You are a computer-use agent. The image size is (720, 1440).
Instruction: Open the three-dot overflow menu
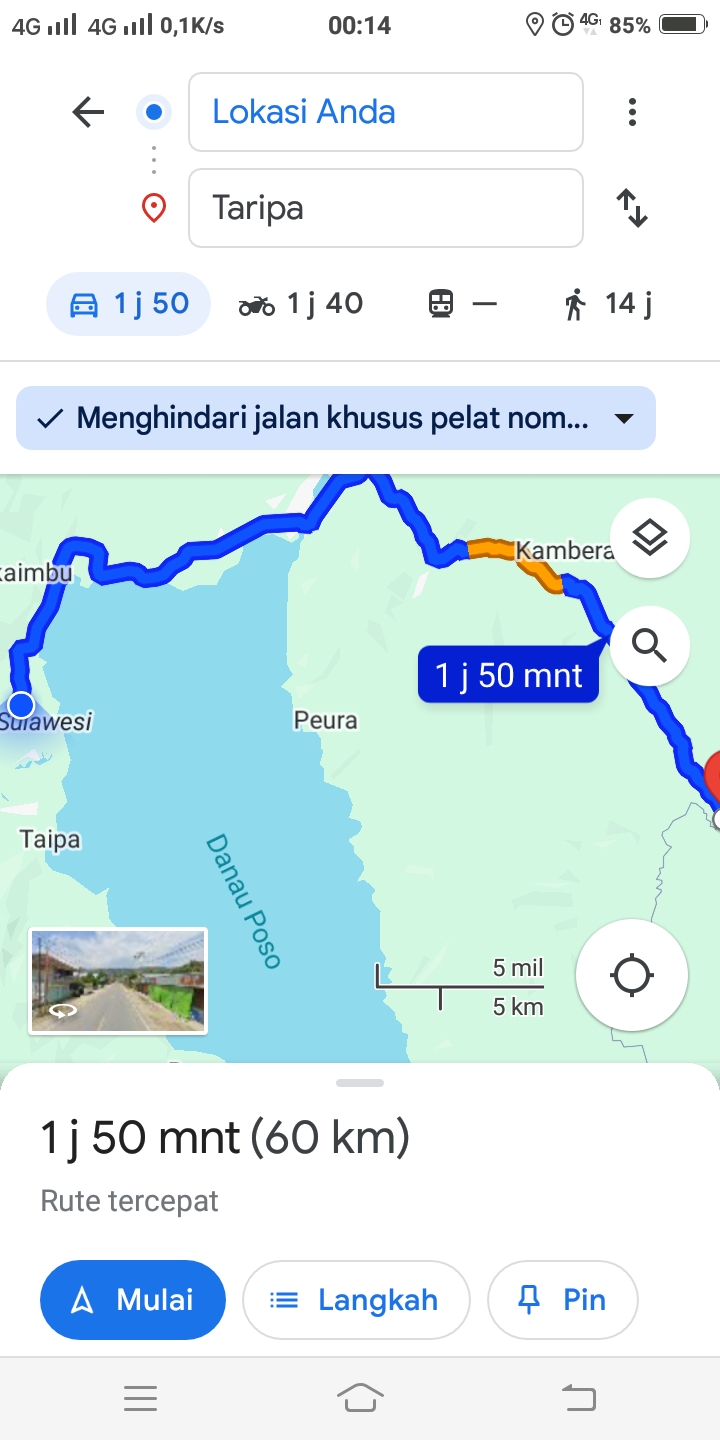click(x=632, y=112)
